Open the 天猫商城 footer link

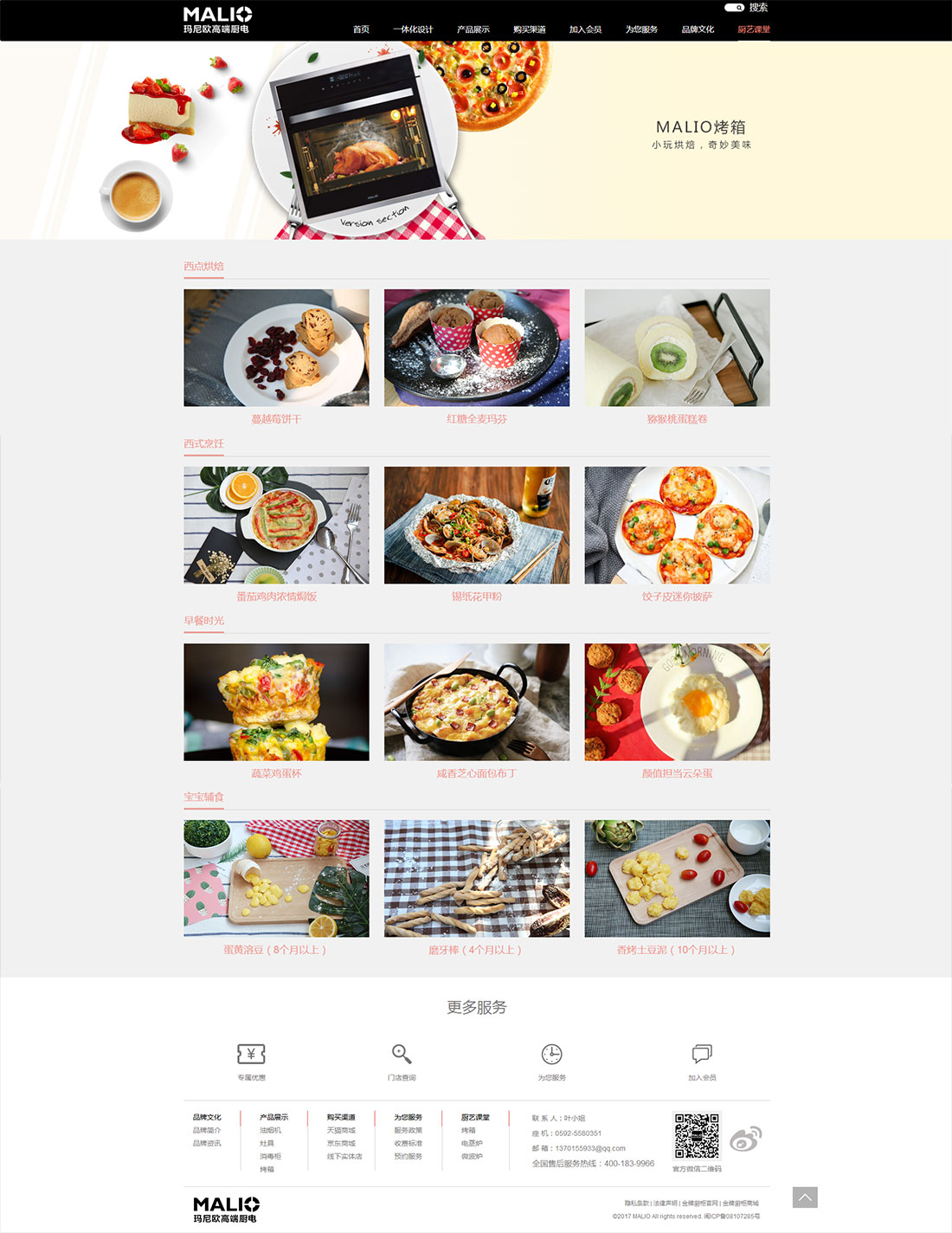(341, 1131)
